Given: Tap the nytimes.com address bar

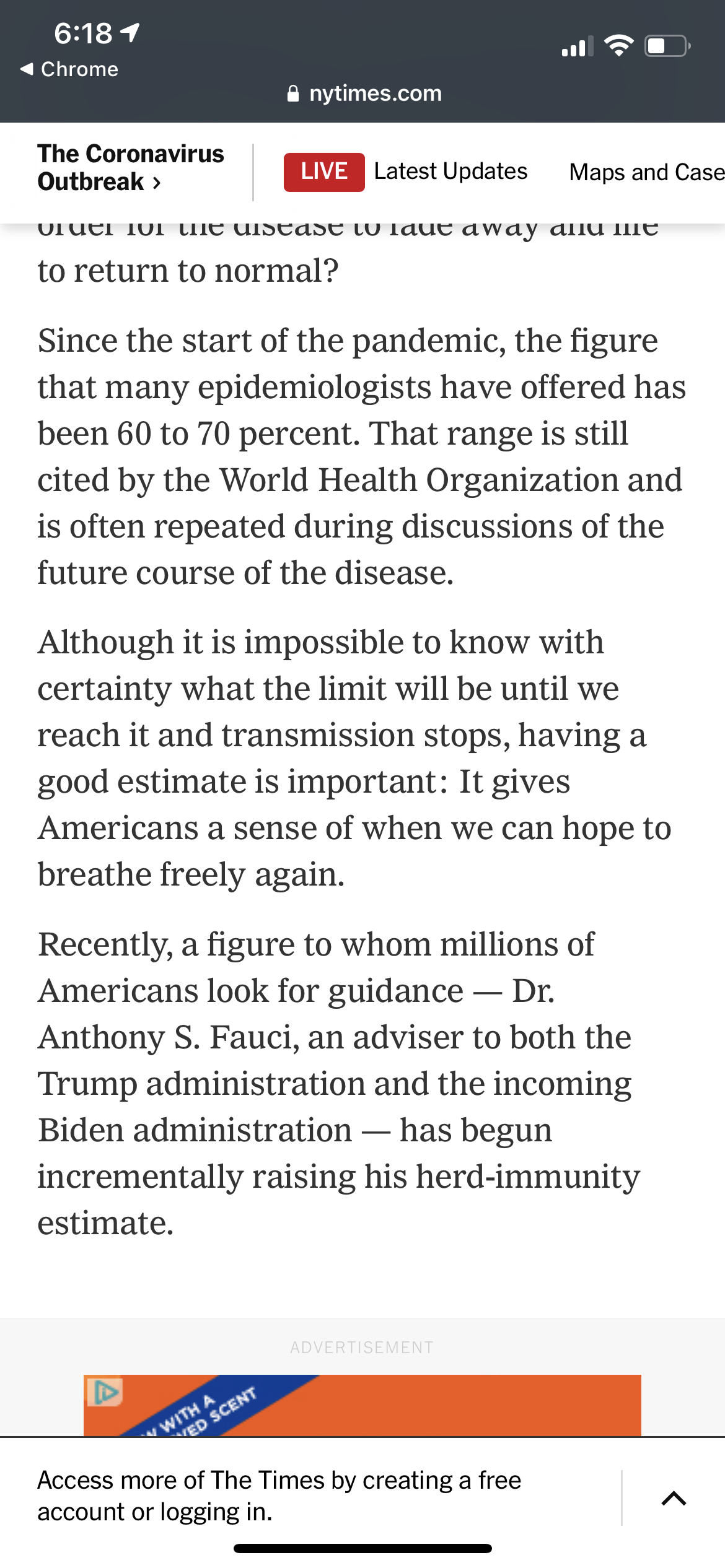Looking at the screenshot, I should point(364,94).
